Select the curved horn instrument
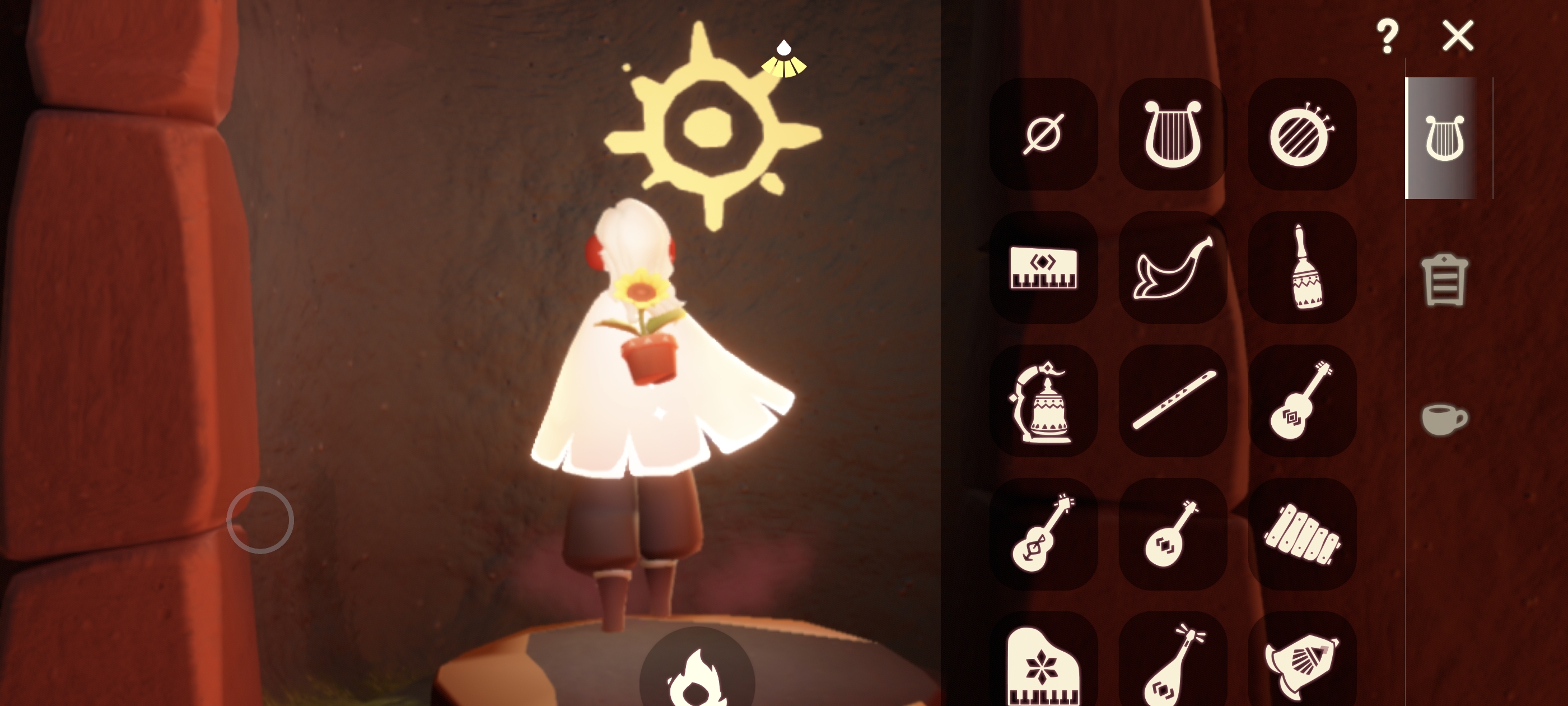 pyautogui.click(x=1172, y=267)
